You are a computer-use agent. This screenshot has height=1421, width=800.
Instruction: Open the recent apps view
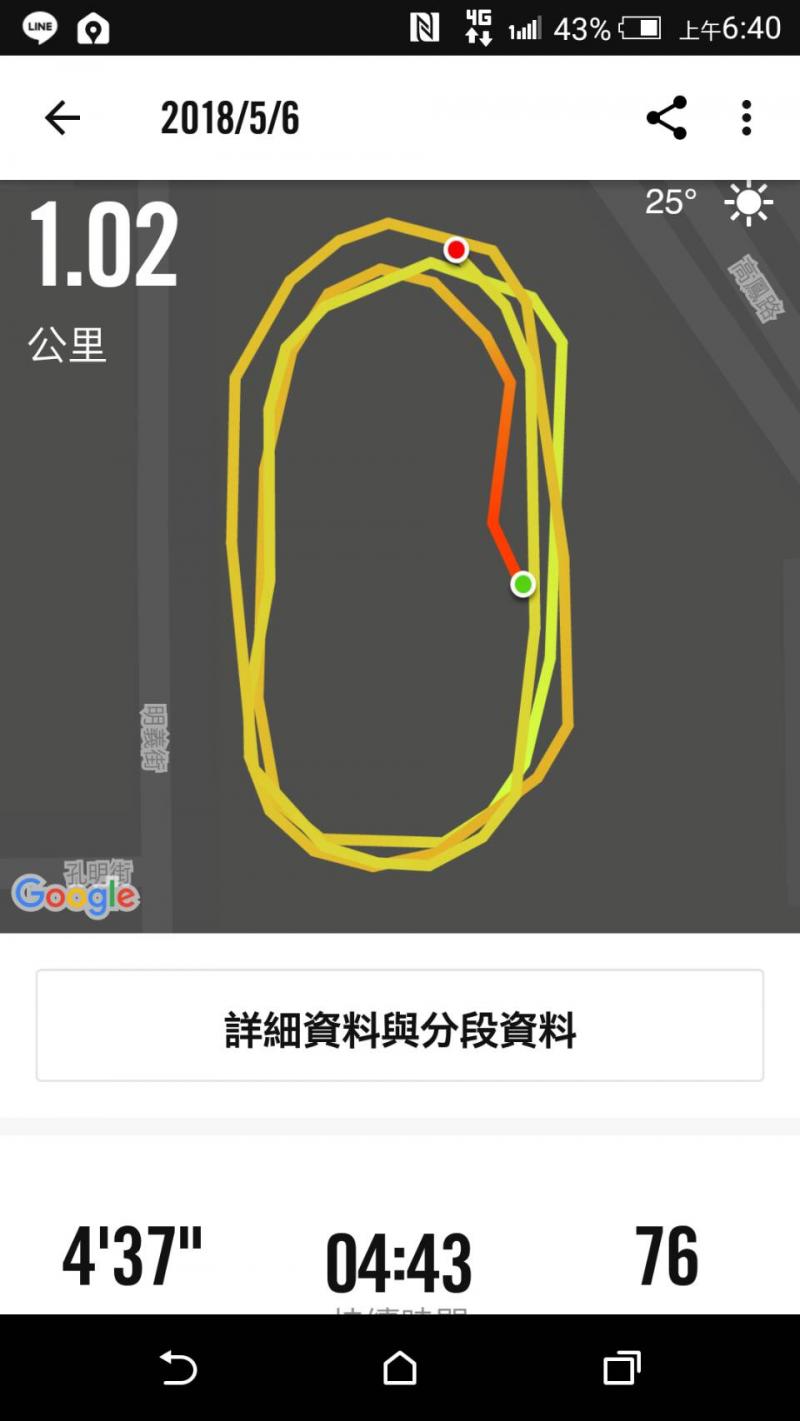pyautogui.click(x=621, y=1367)
